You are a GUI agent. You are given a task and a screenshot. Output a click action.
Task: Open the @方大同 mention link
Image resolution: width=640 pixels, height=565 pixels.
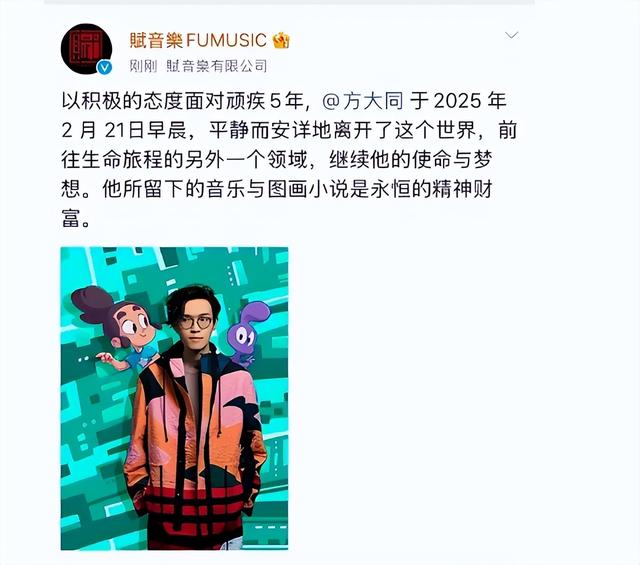click(362, 101)
